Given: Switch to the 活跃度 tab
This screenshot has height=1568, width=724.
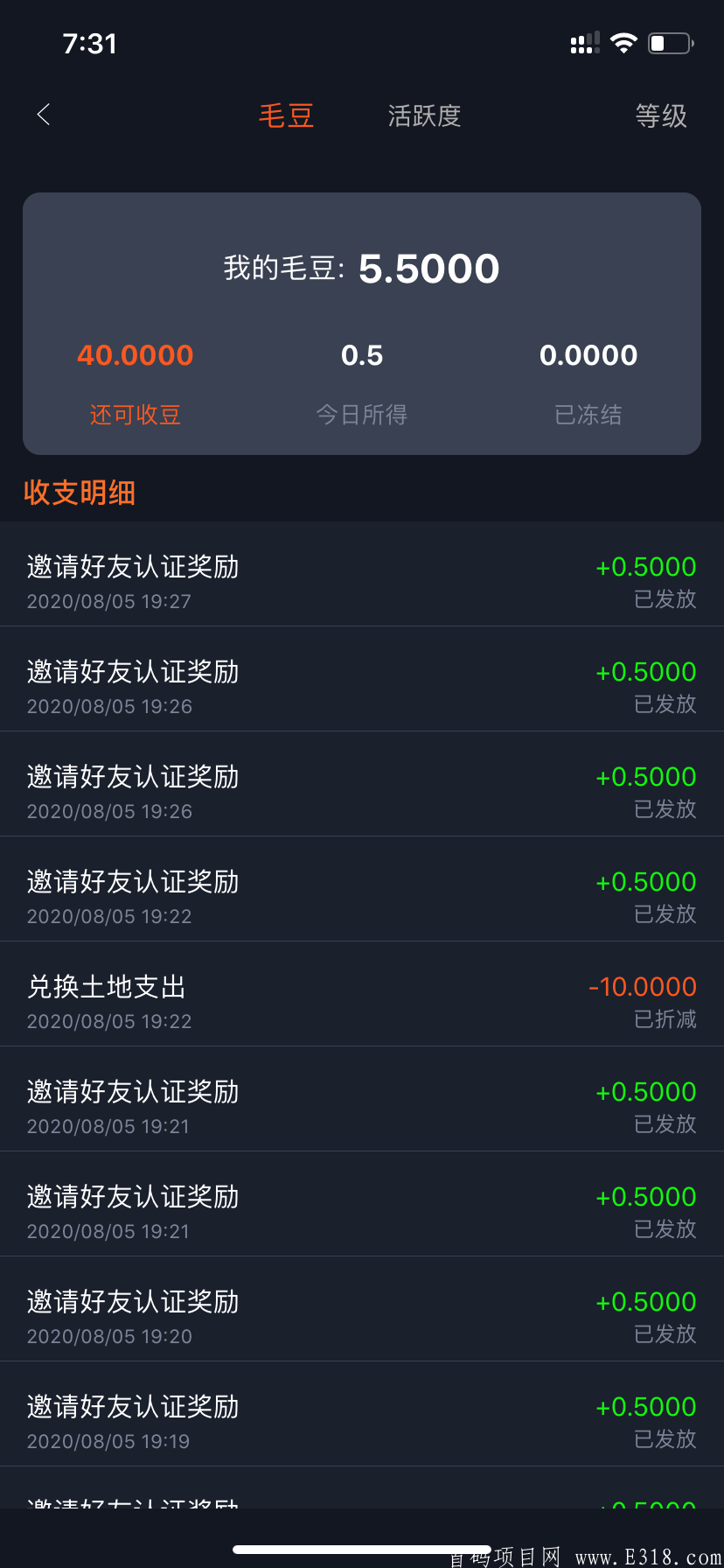Looking at the screenshot, I should coord(423,115).
